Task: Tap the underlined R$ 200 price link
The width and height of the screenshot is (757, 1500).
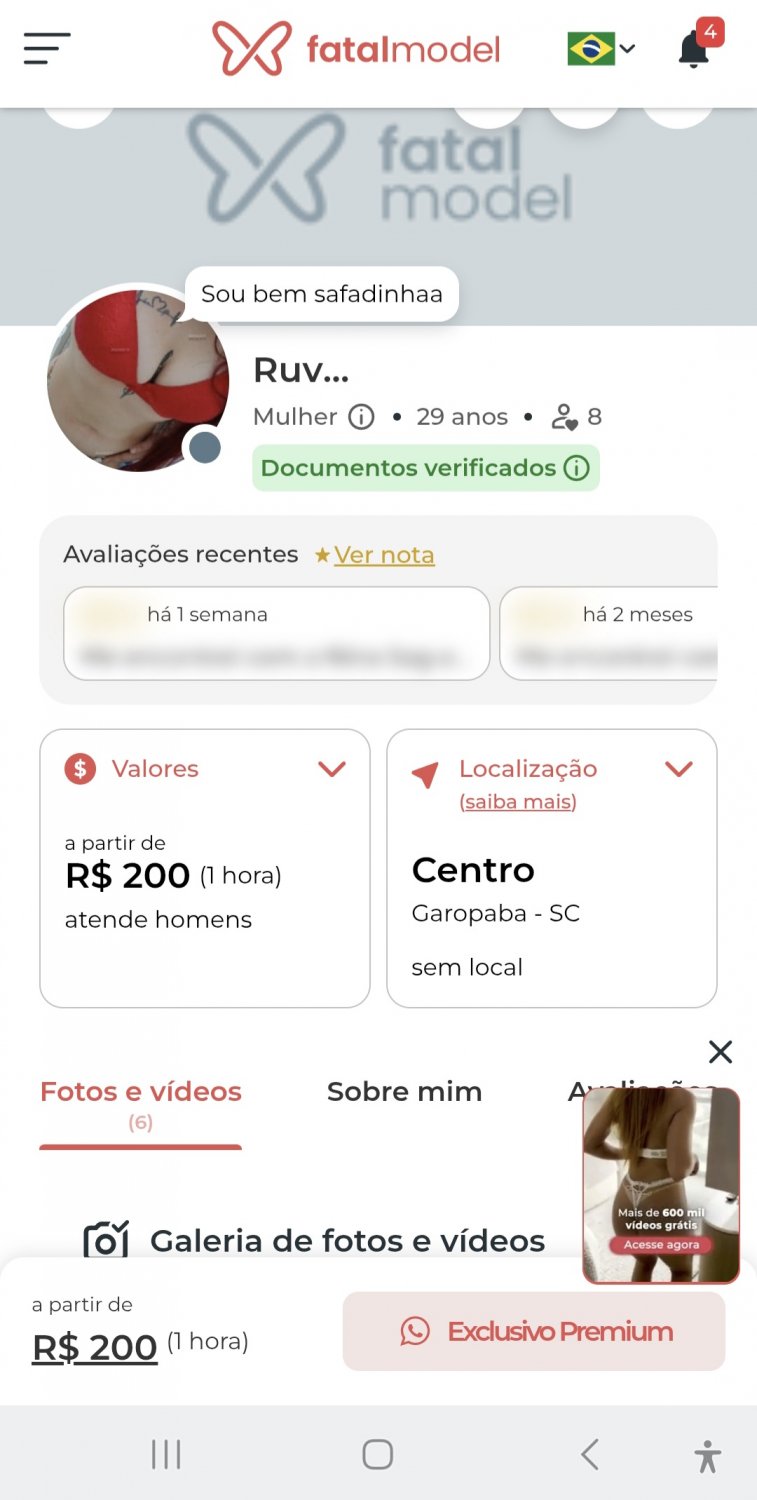Action: click(x=95, y=1347)
